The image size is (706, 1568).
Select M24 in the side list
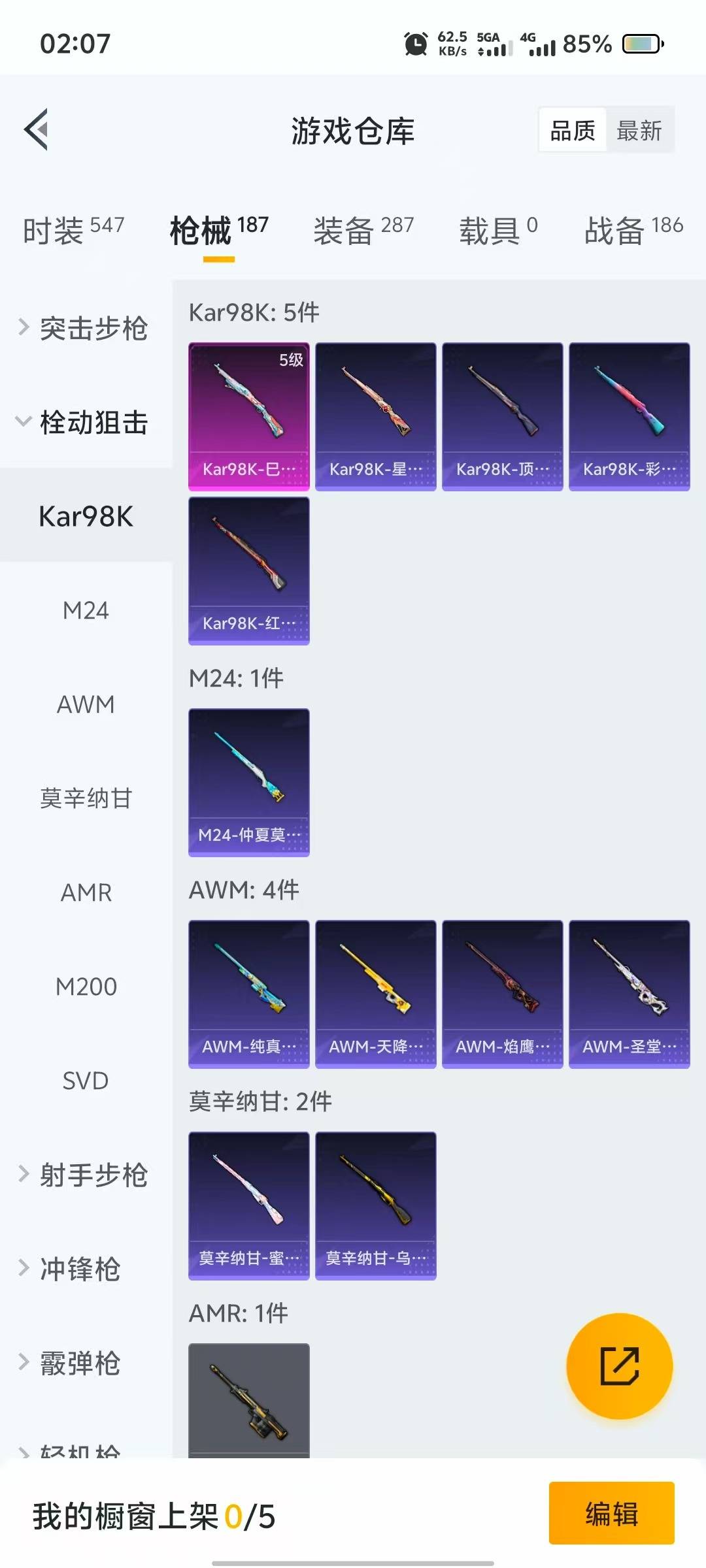click(86, 611)
